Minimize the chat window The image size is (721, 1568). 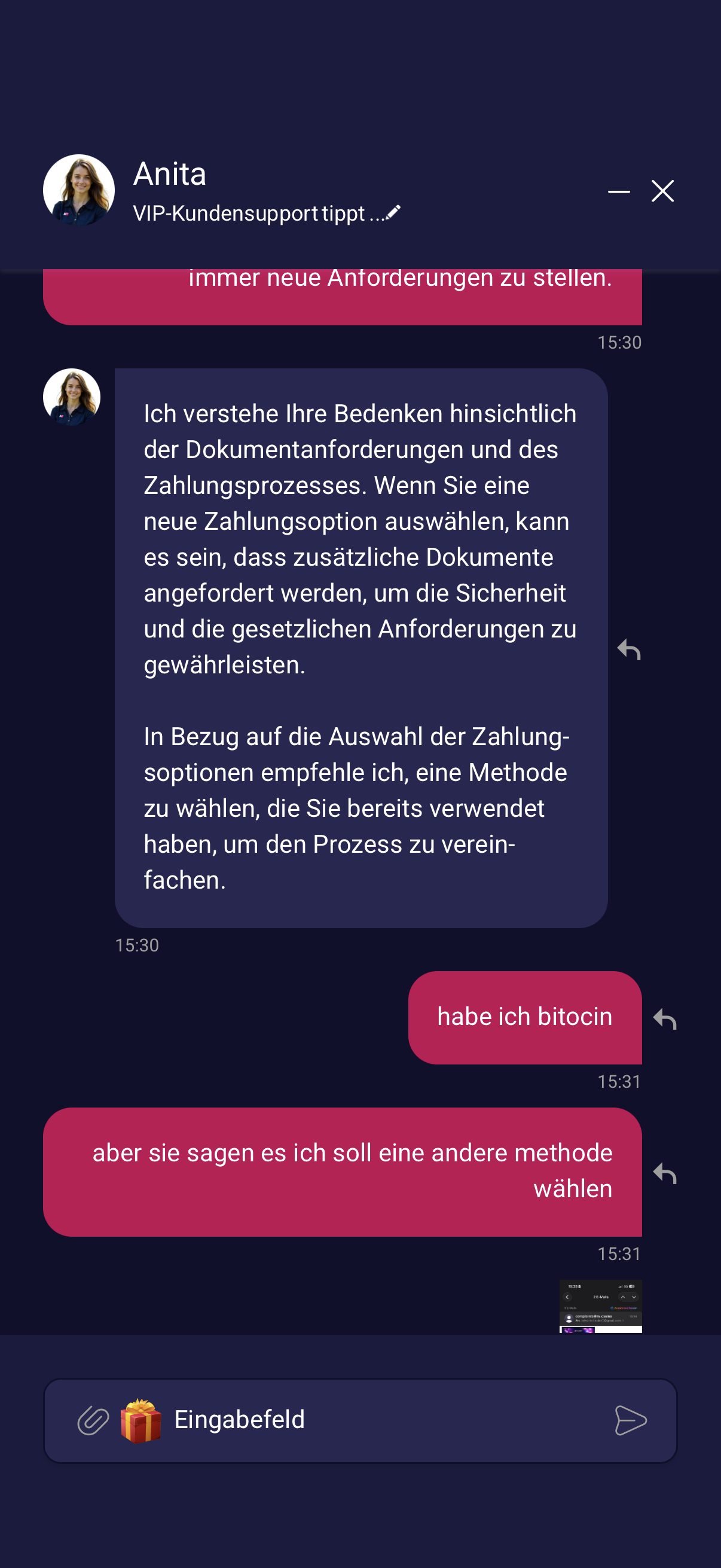619,191
